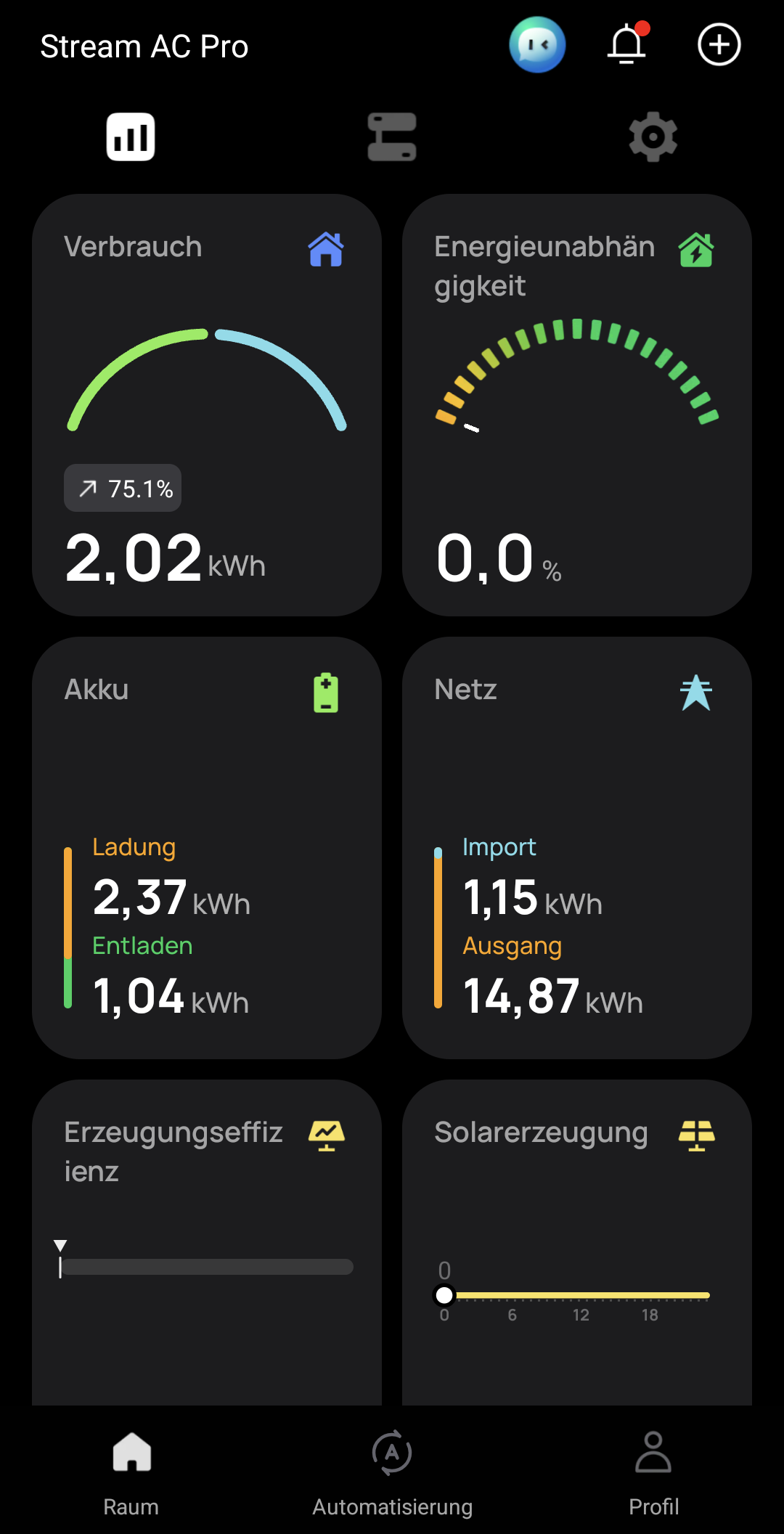View the Akku battery card details
Screen dimensions: 784x1534
click(207, 848)
